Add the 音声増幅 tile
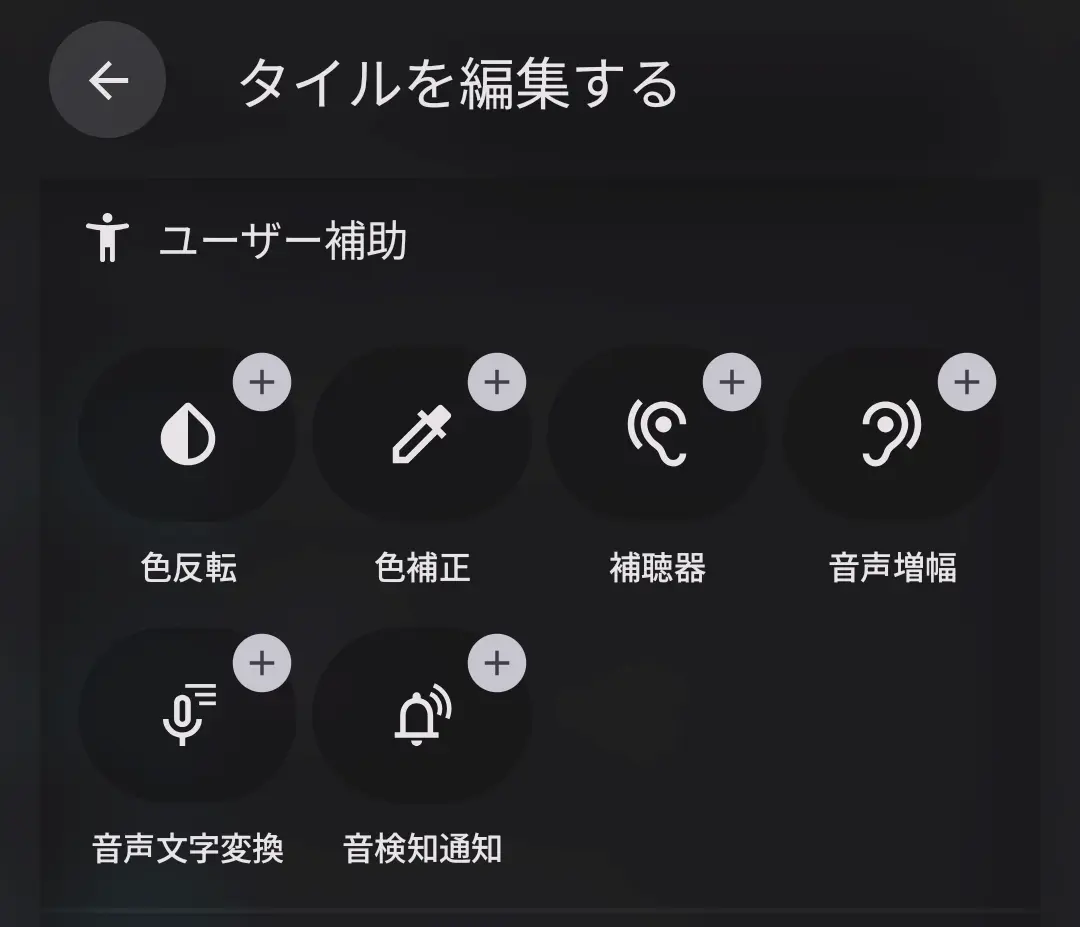This screenshot has height=927, width=1080. click(x=967, y=382)
